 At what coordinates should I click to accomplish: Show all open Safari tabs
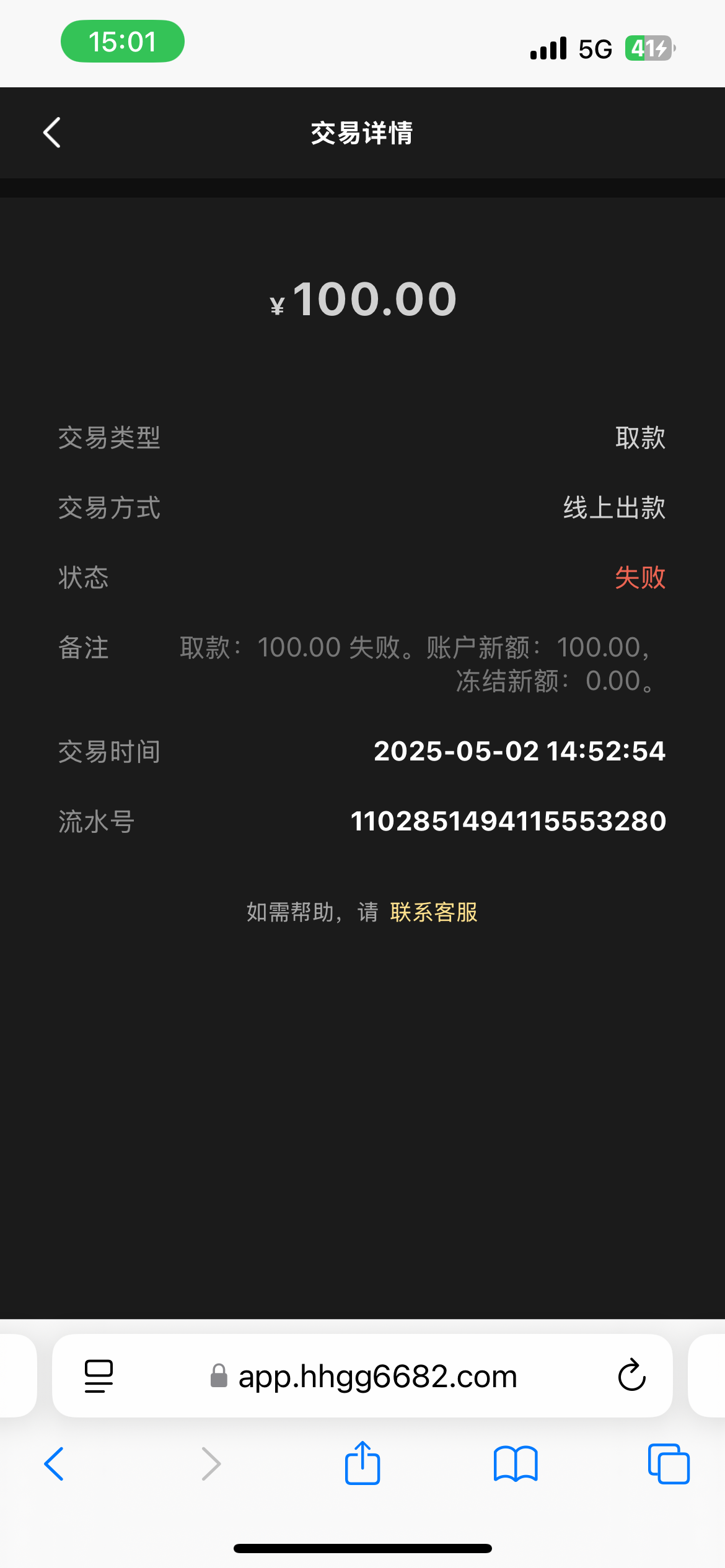pyautogui.click(x=668, y=1464)
